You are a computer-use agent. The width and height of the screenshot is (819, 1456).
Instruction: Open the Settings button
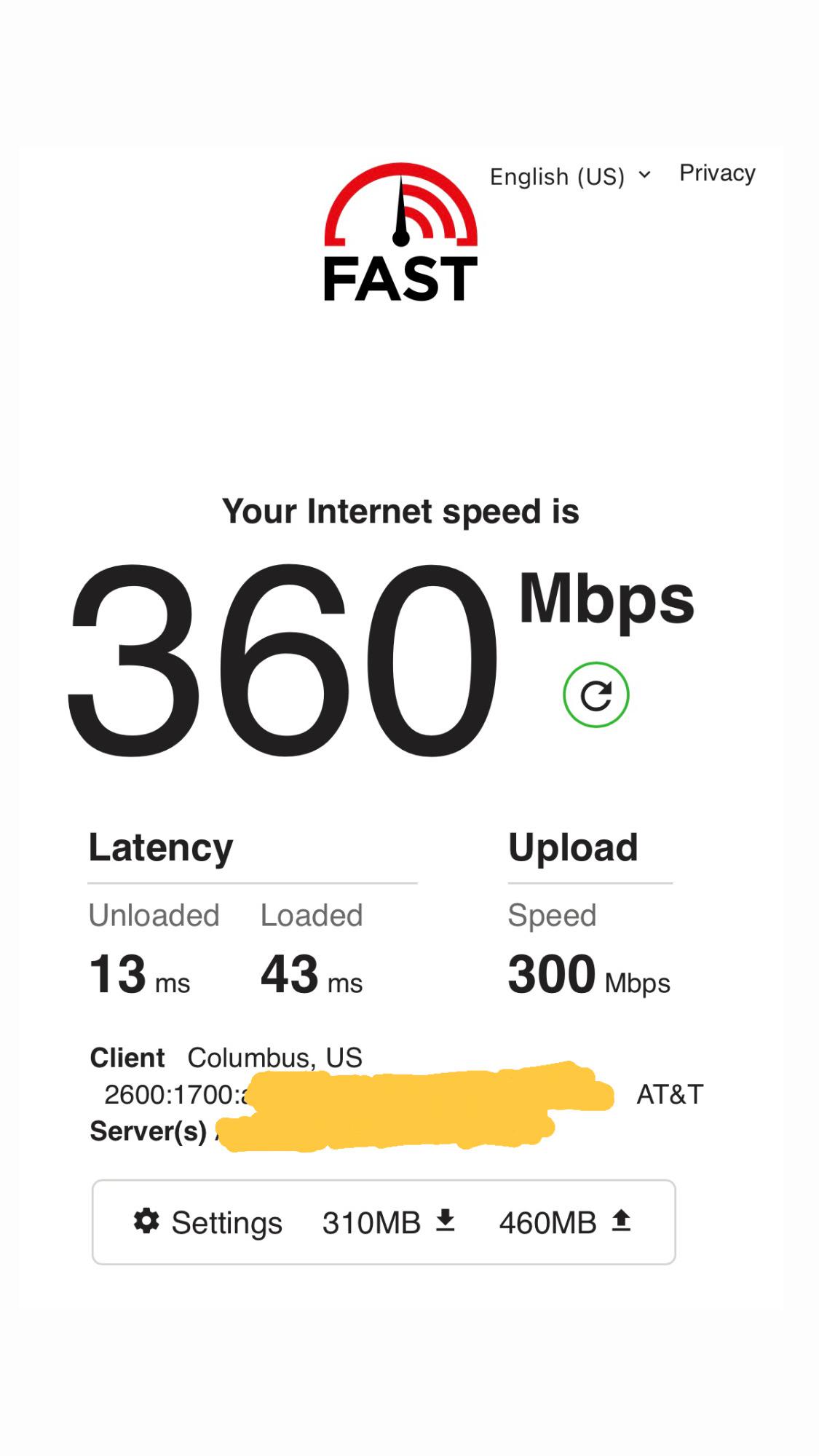[208, 1223]
